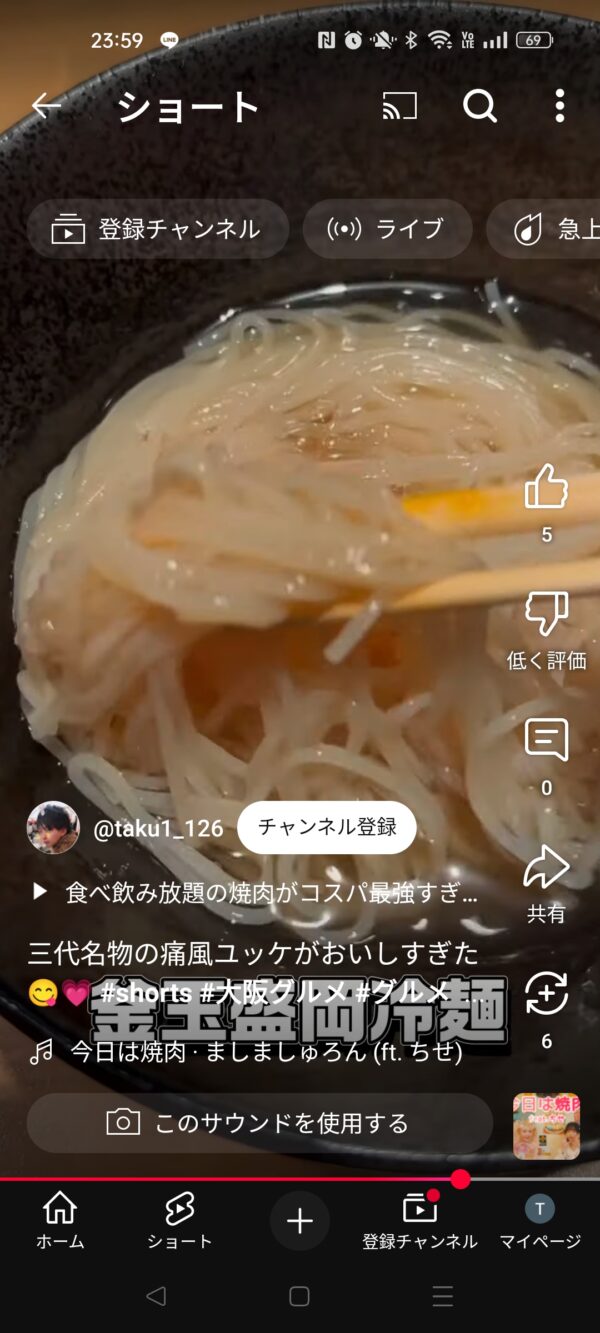This screenshot has width=600, height=1333.
Task: Switch to the ホーム tab
Action: tap(60, 1221)
